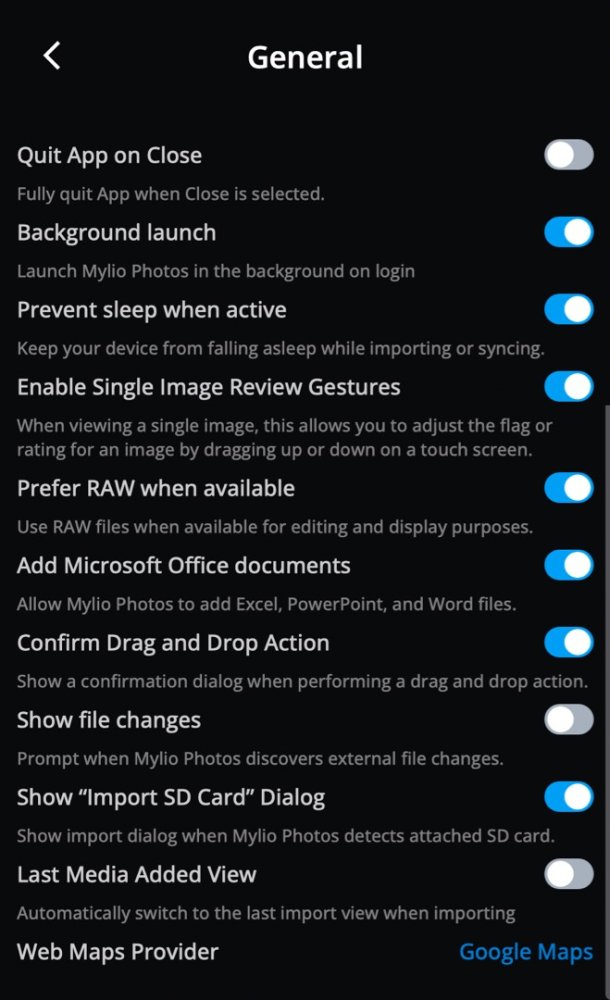Enable Quit App on Close
Screen dimensions: 610x1000
coord(568,155)
